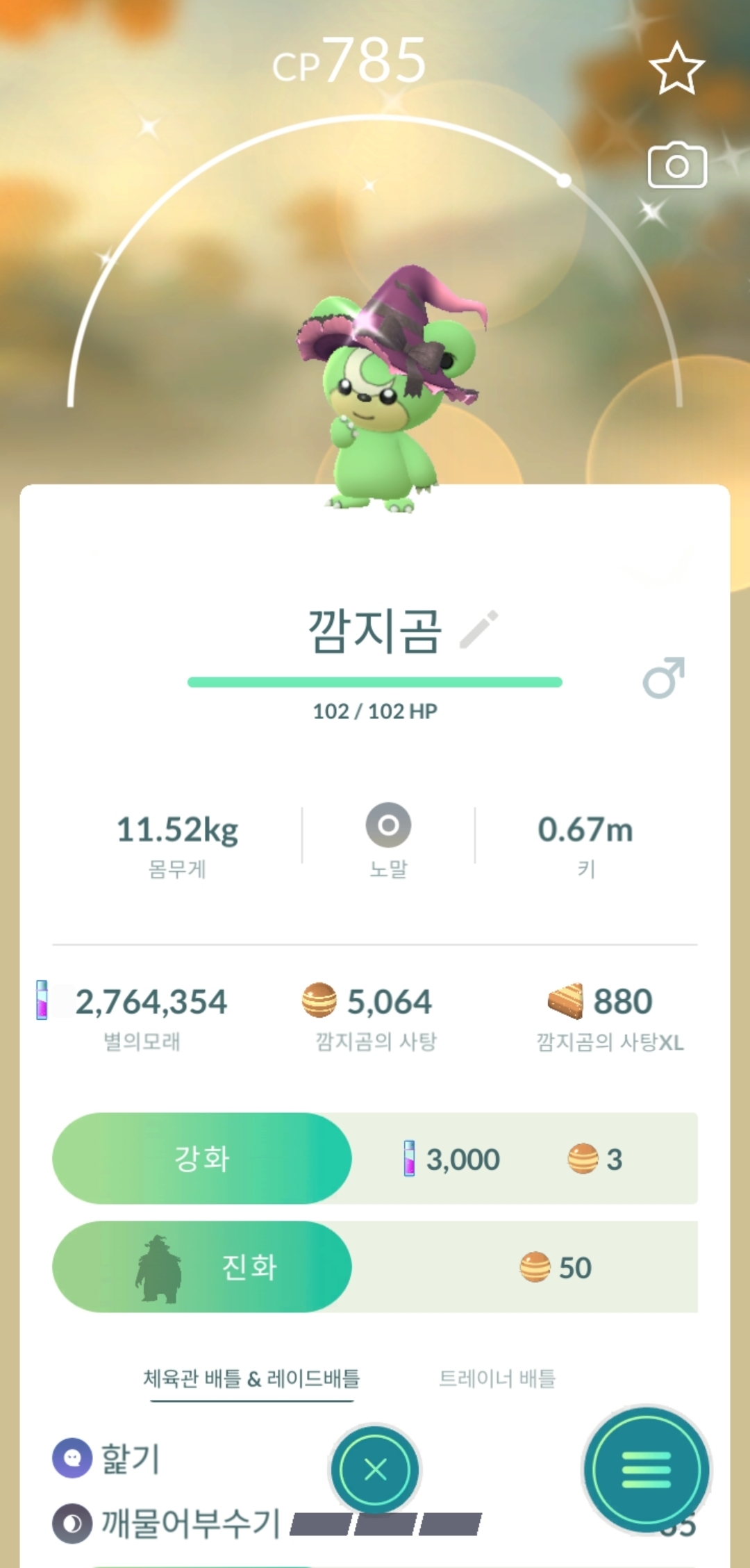Tap the 강화 power up button
The height and width of the screenshot is (1568, 750).
tap(202, 1158)
